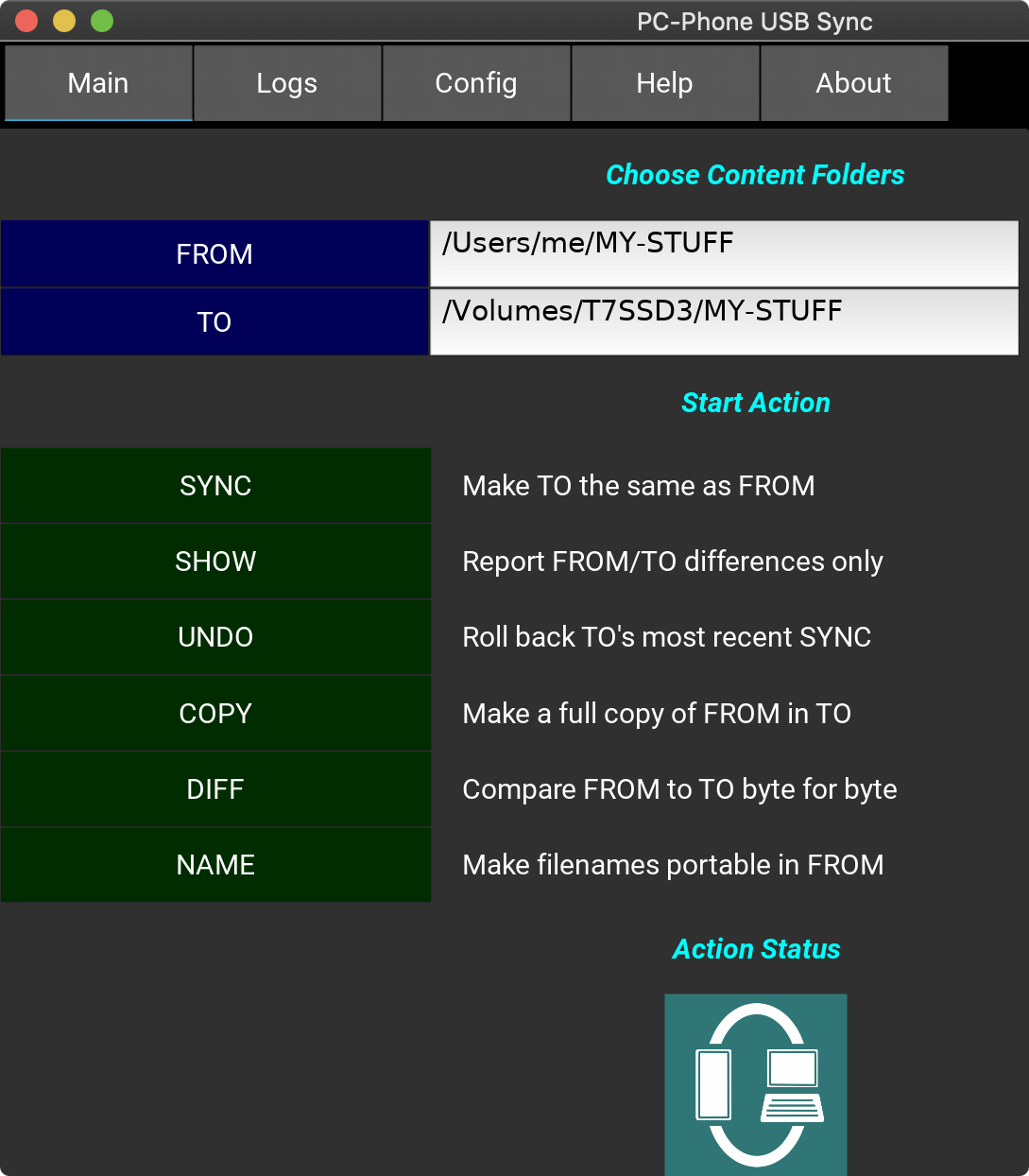
Task: Go to the Help tab
Action: [x=665, y=83]
